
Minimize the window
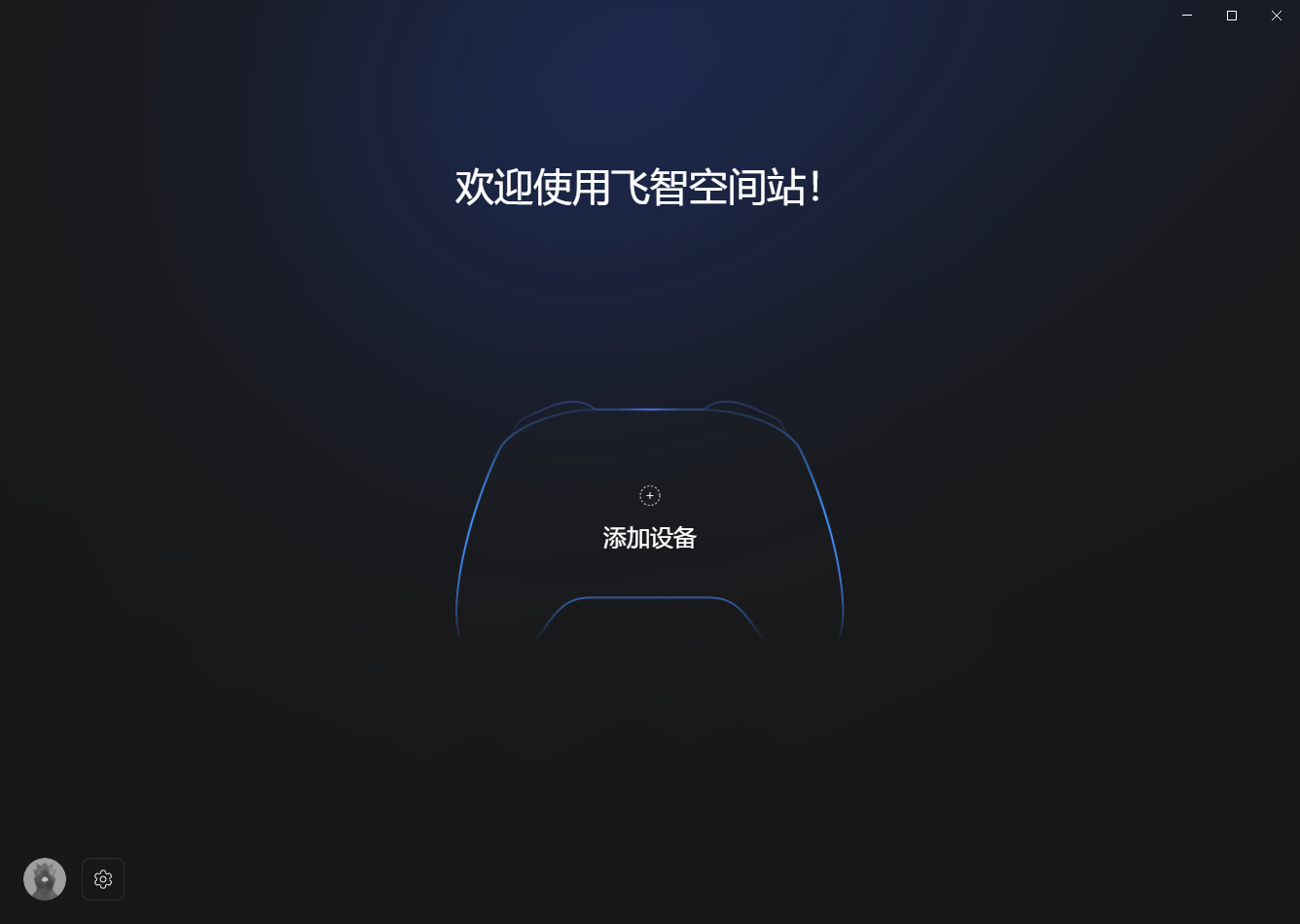coord(1187,16)
